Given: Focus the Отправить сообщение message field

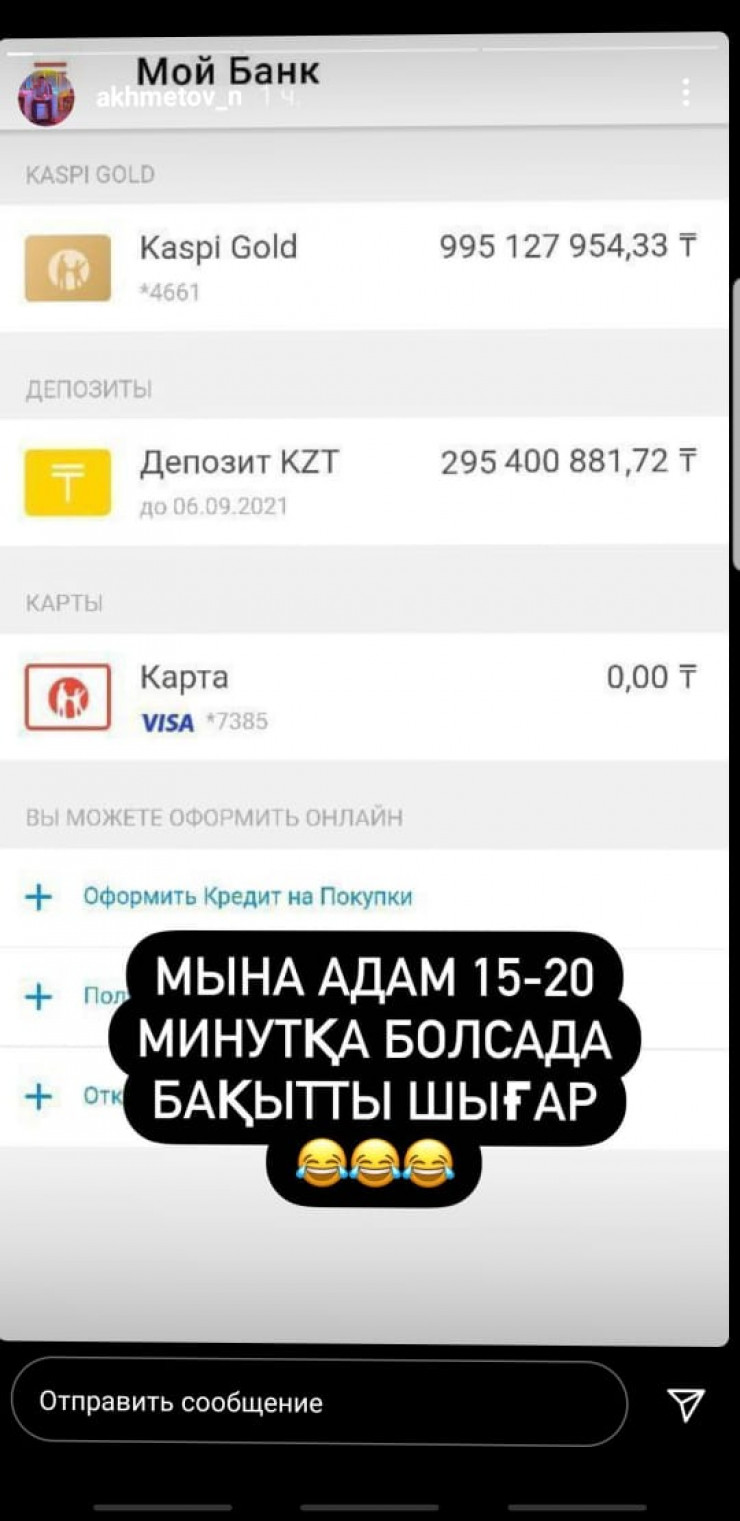Looking at the screenshot, I should coord(318,1402).
